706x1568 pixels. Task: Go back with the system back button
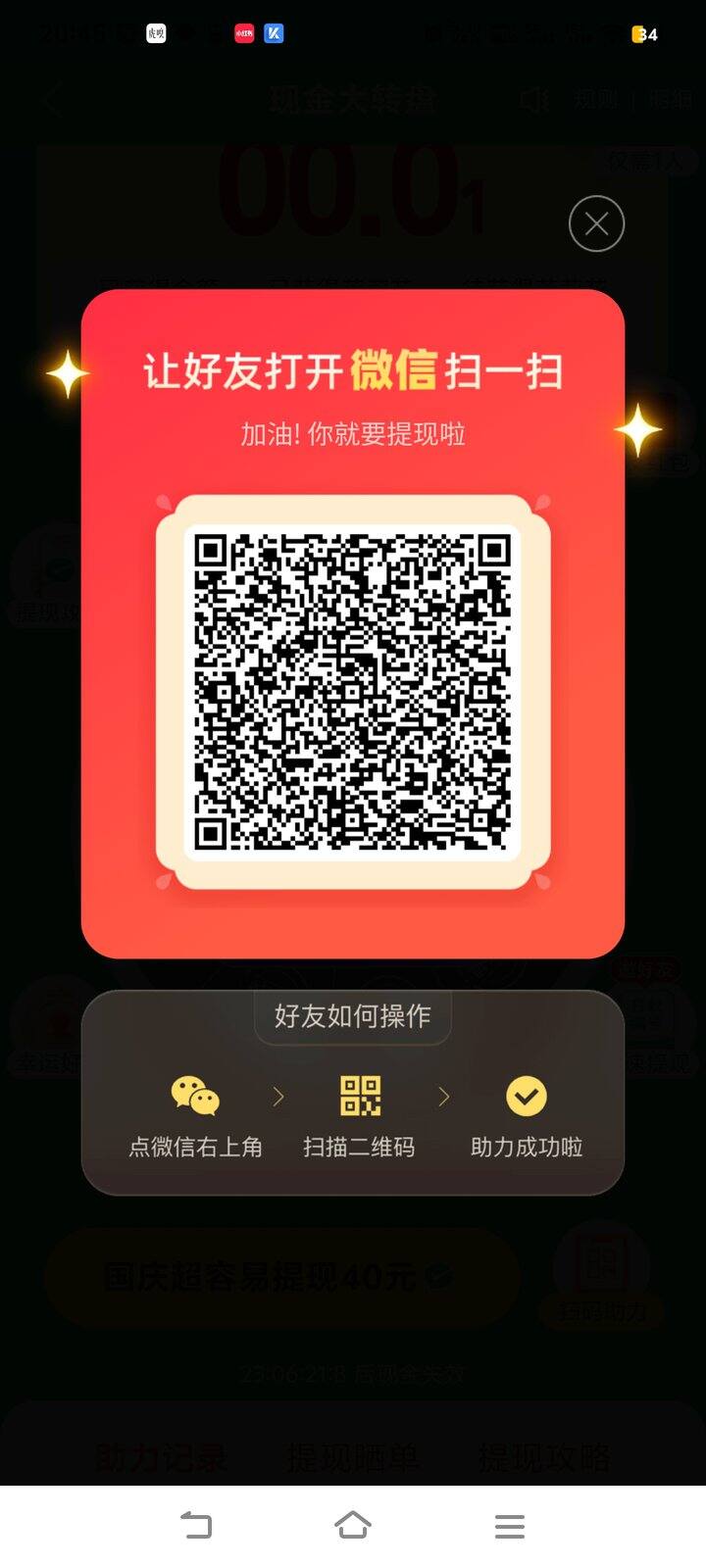(x=196, y=1525)
